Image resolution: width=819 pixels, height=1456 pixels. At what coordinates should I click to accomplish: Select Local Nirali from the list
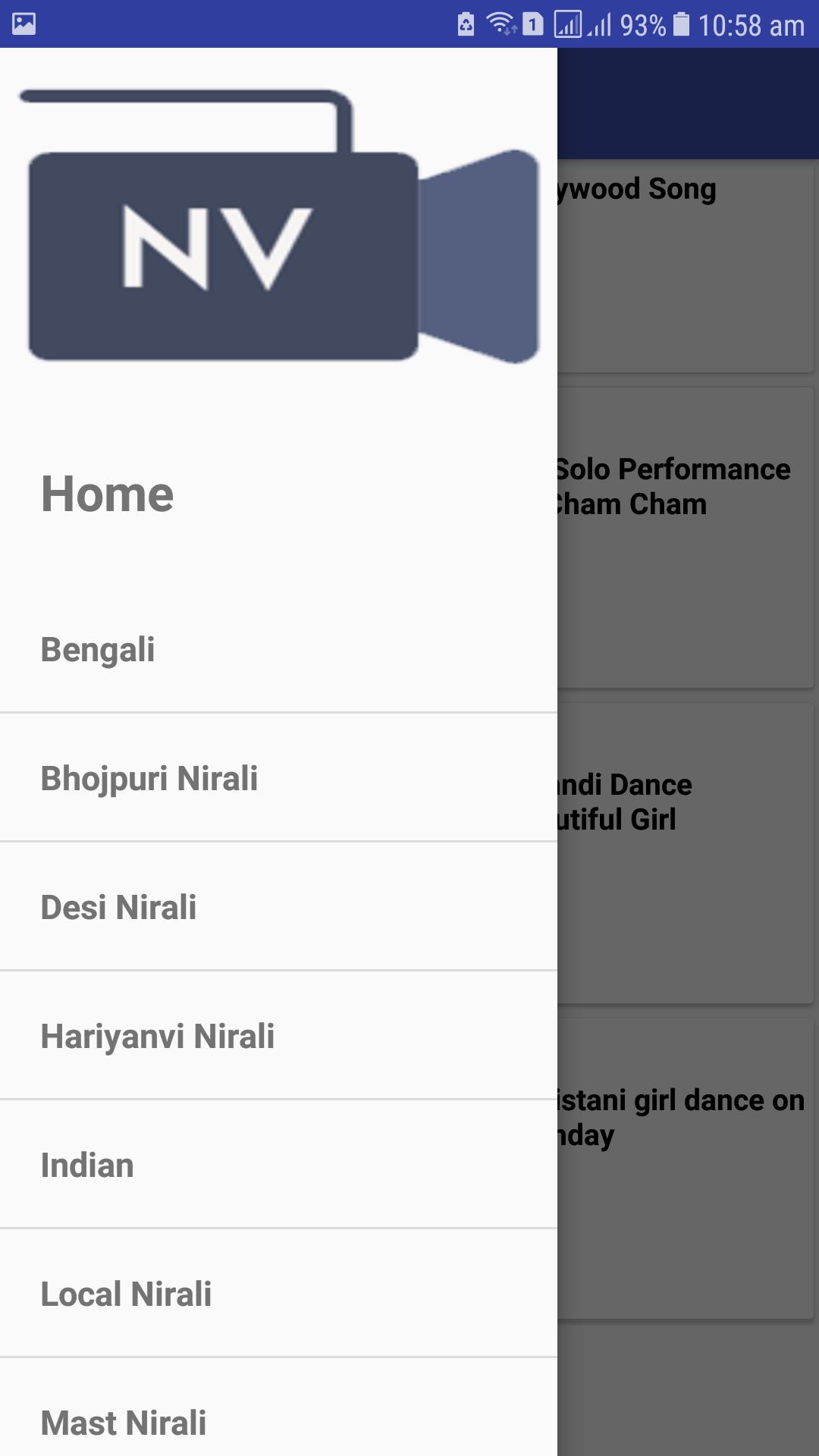(x=127, y=1294)
